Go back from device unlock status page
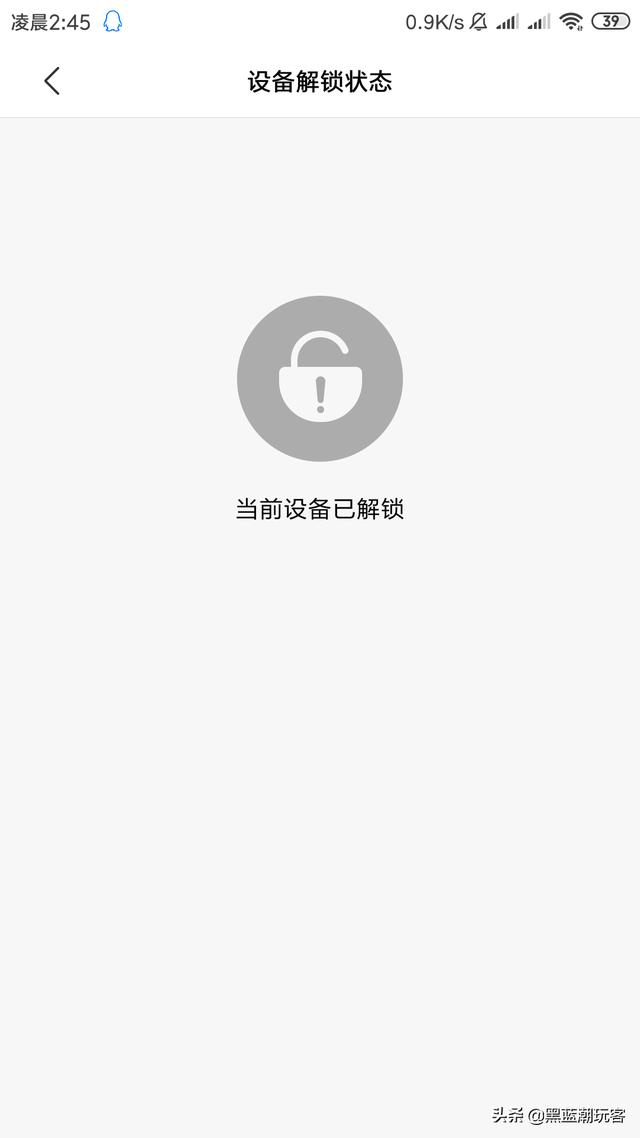Image resolution: width=640 pixels, height=1138 pixels. point(52,81)
